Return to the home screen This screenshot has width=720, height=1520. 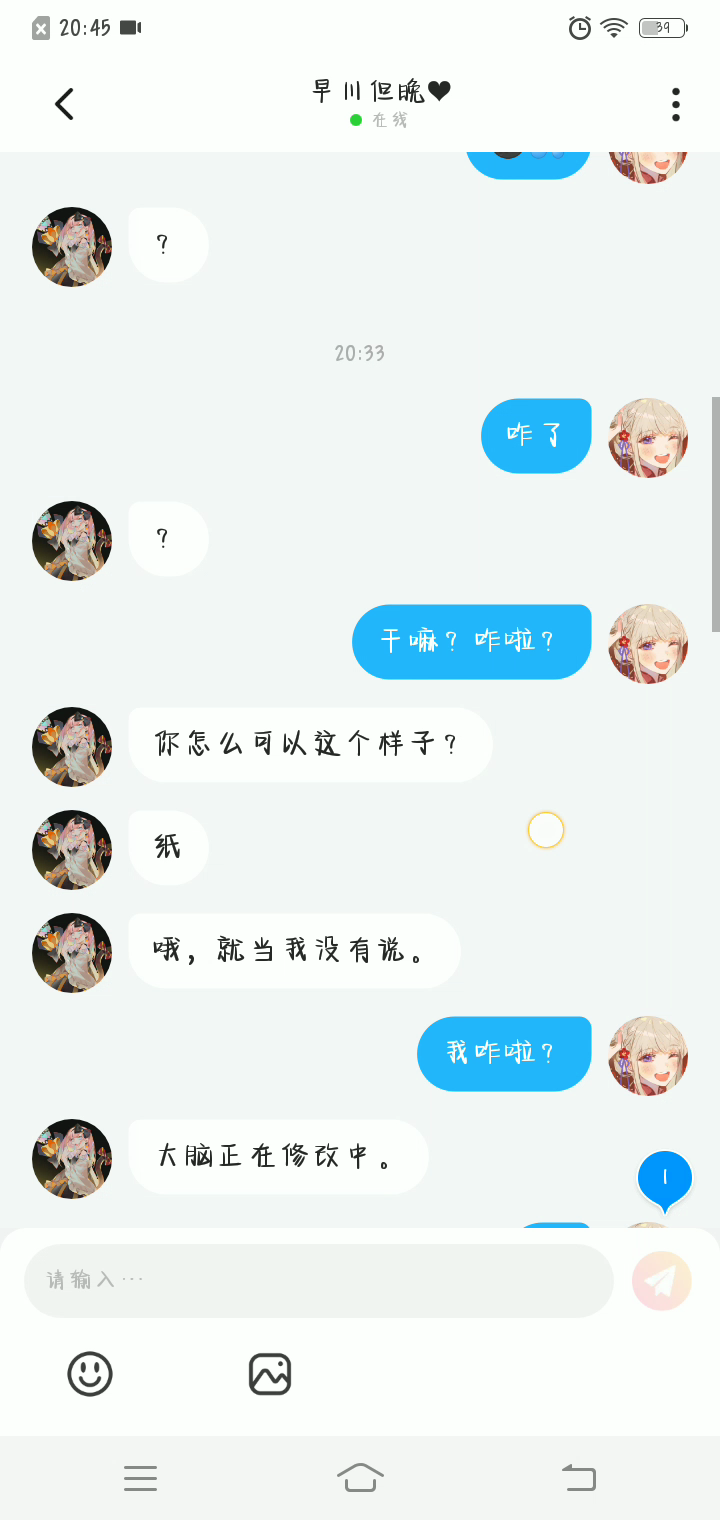[x=360, y=1478]
